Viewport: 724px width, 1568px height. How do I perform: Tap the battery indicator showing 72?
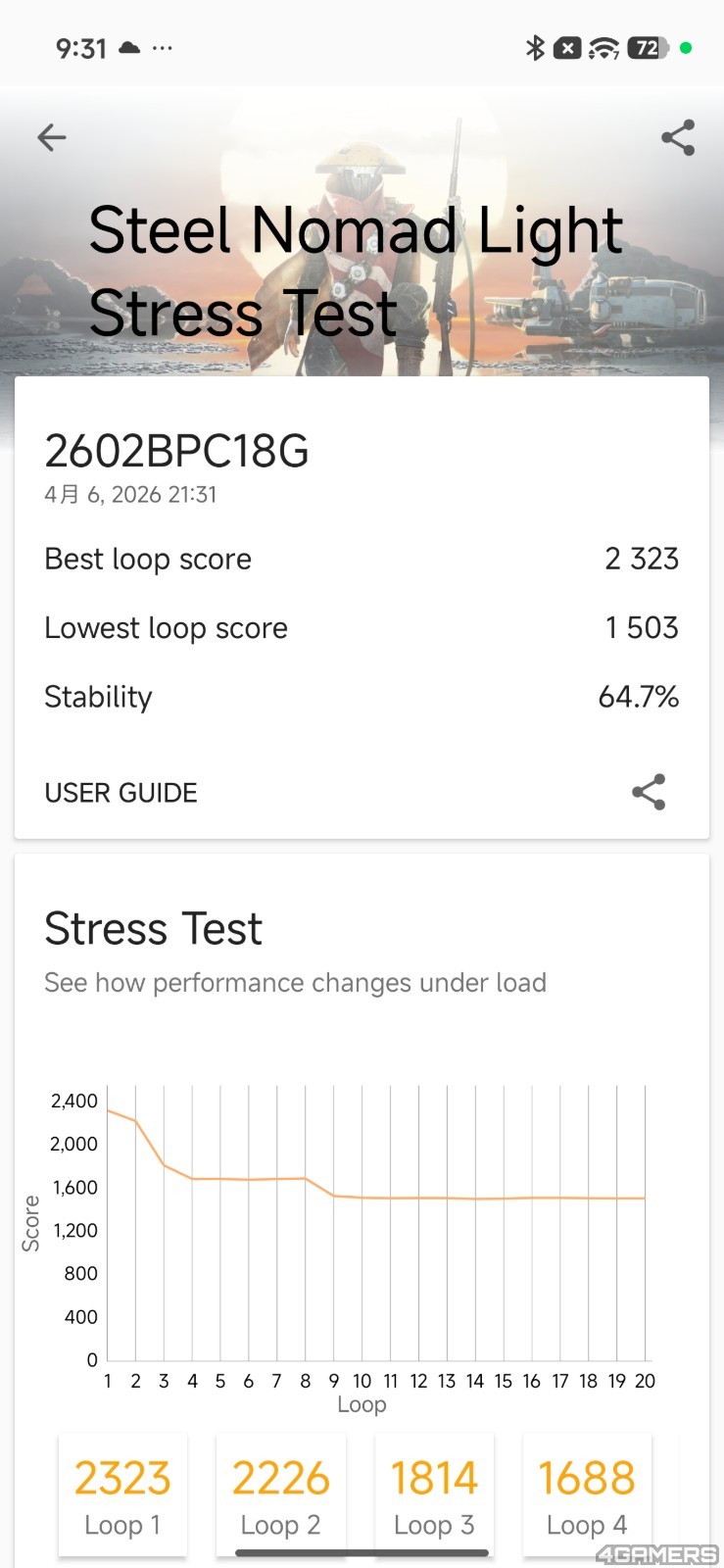click(x=649, y=46)
